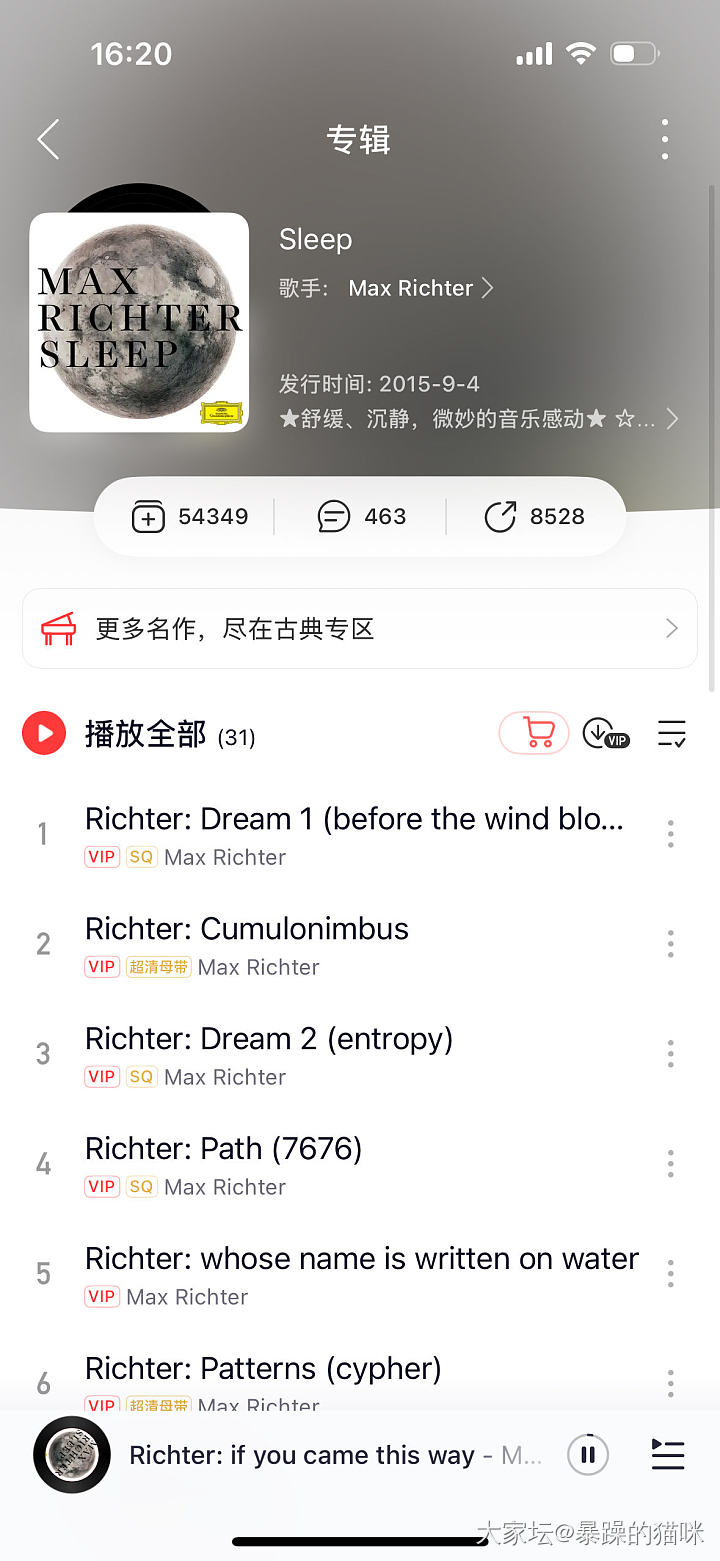Image resolution: width=720 pixels, height=1561 pixels.
Task: Open the classical zone banner
Action: [x=360, y=628]
